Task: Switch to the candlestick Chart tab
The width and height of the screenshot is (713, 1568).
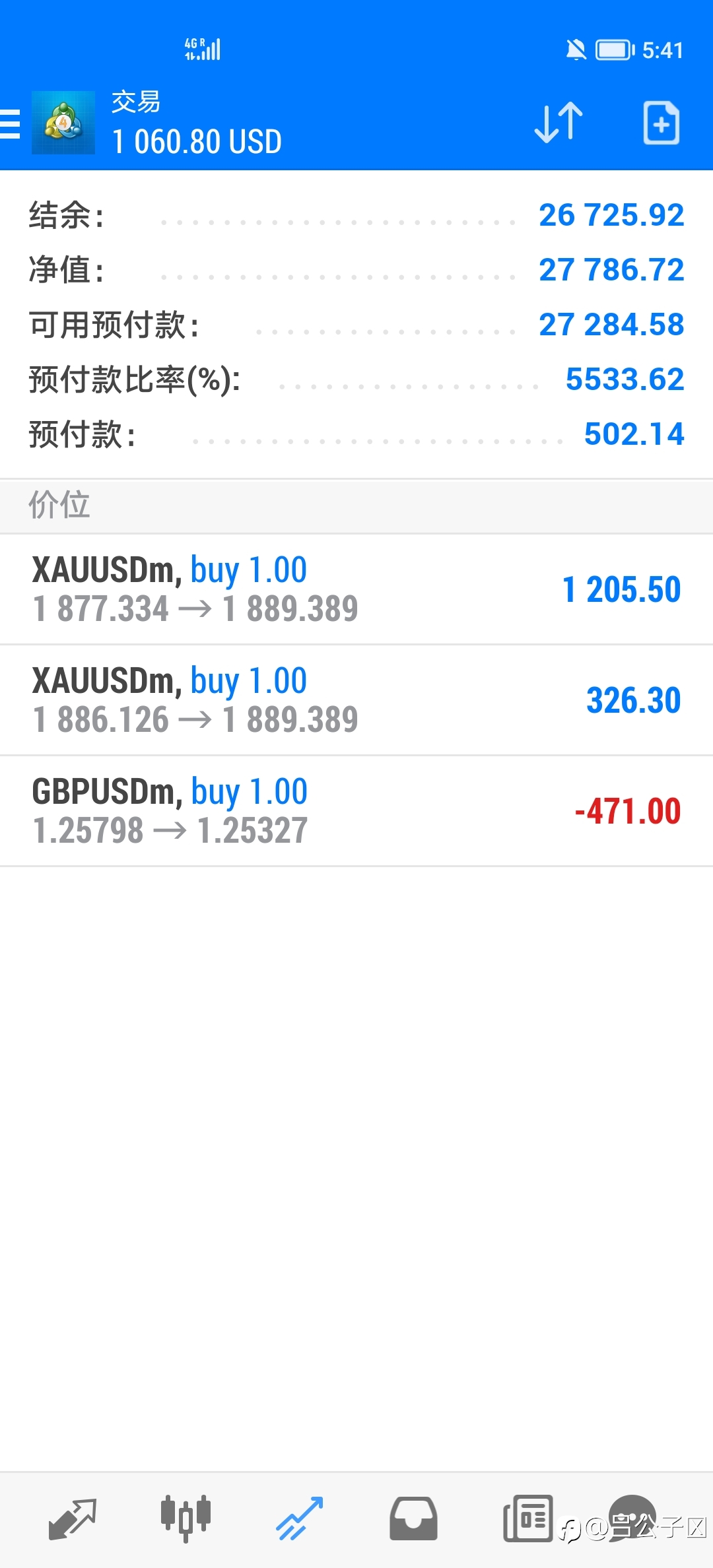Action: tap(186, 1519)
